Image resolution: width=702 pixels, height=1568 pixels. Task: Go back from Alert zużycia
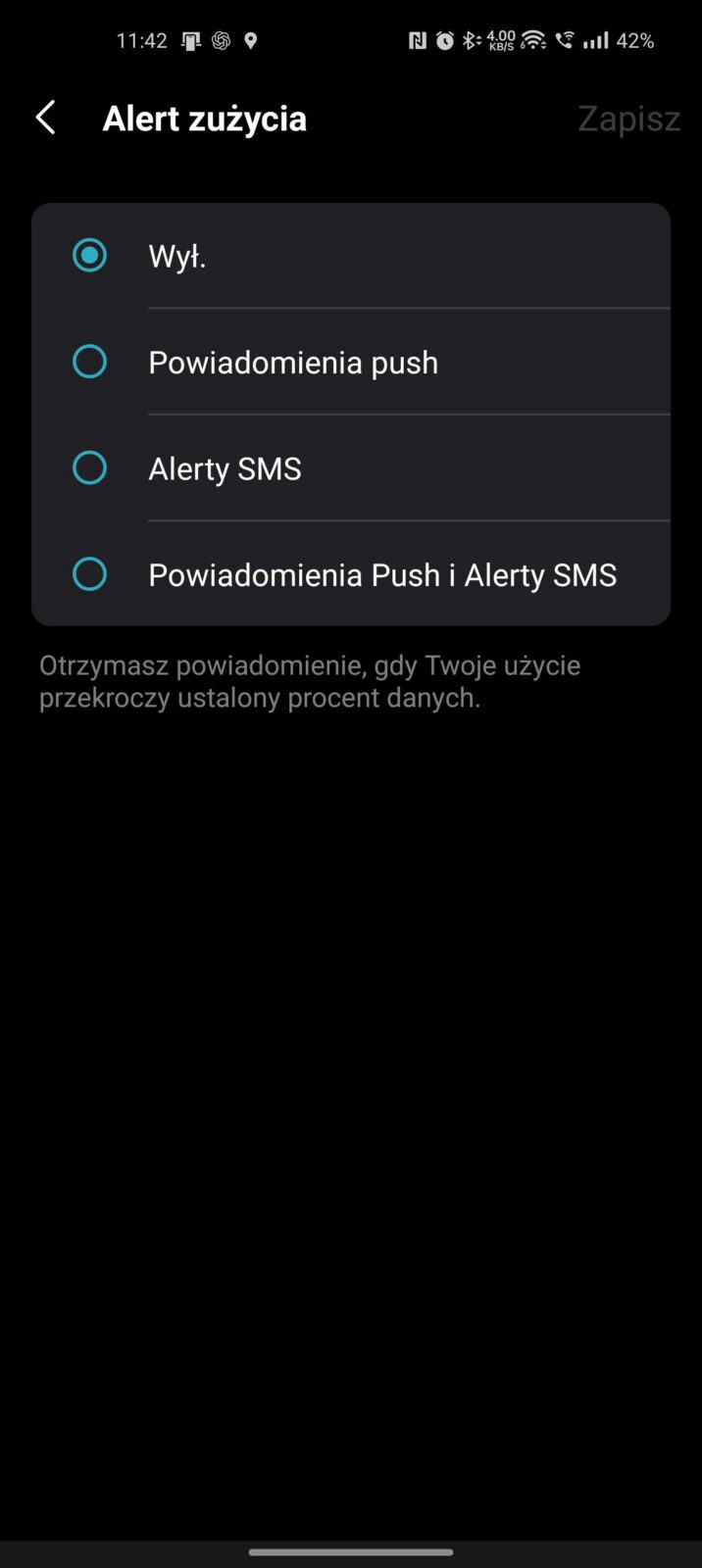[45, 119]
